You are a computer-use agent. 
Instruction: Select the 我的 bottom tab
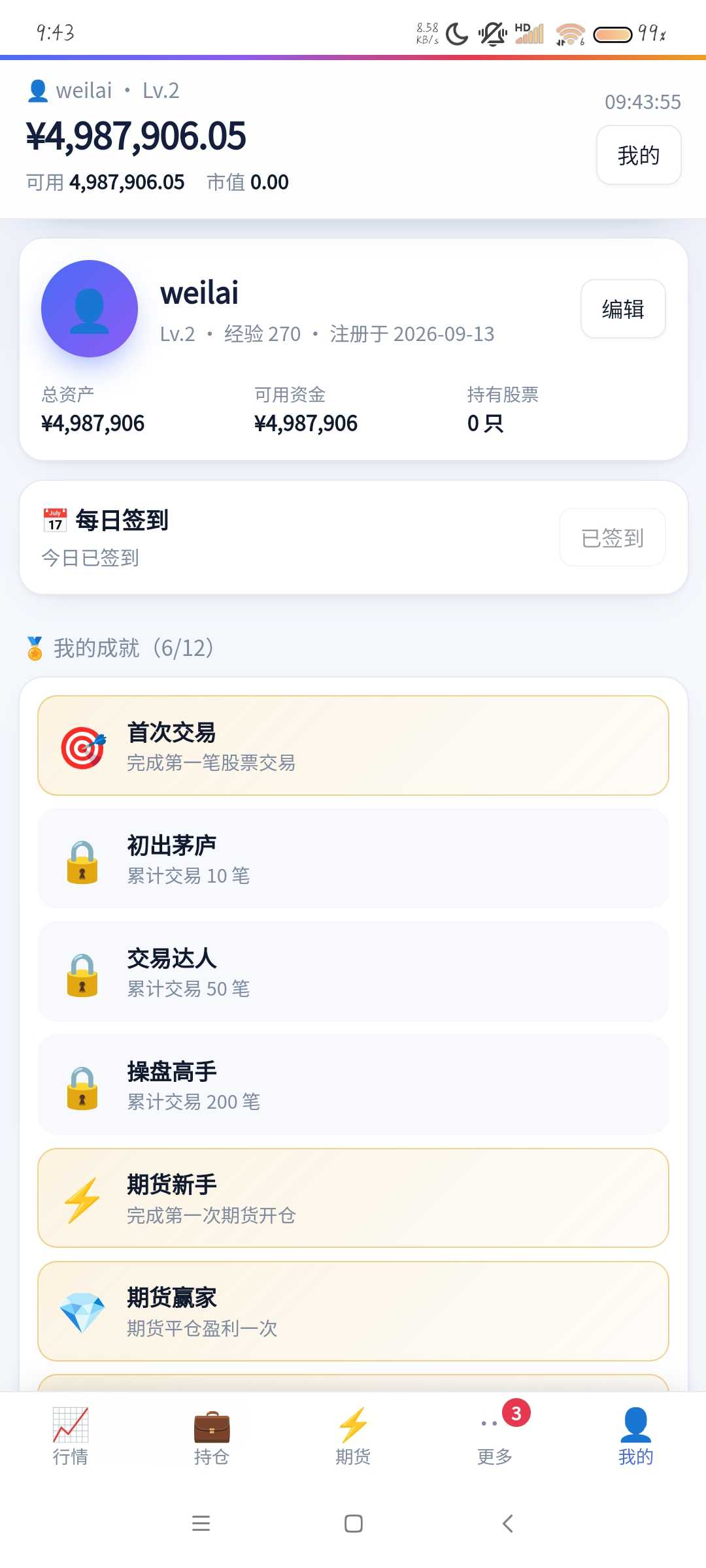tap(636, 1436)
